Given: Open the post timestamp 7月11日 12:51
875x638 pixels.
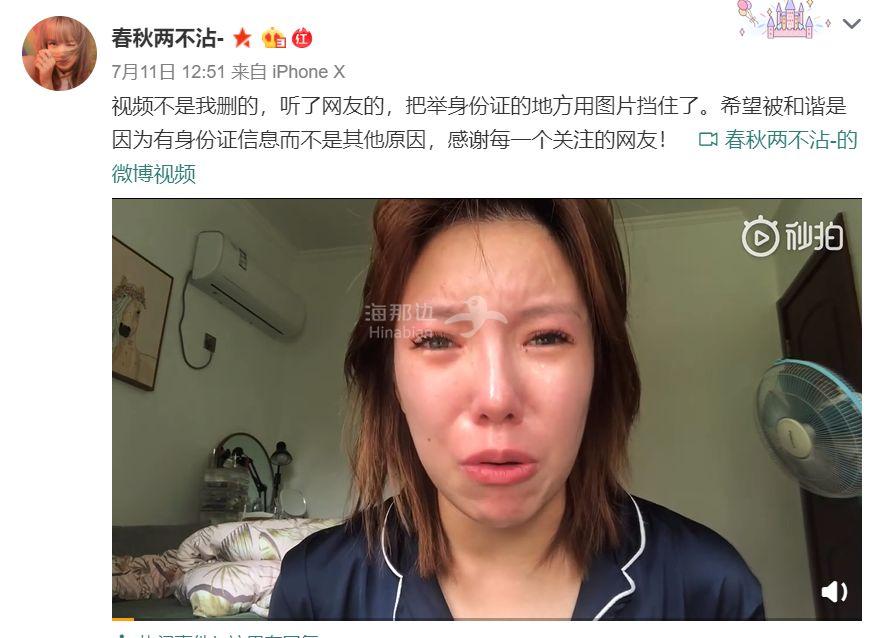Looking at the screenshot, I should click(168, 71).
